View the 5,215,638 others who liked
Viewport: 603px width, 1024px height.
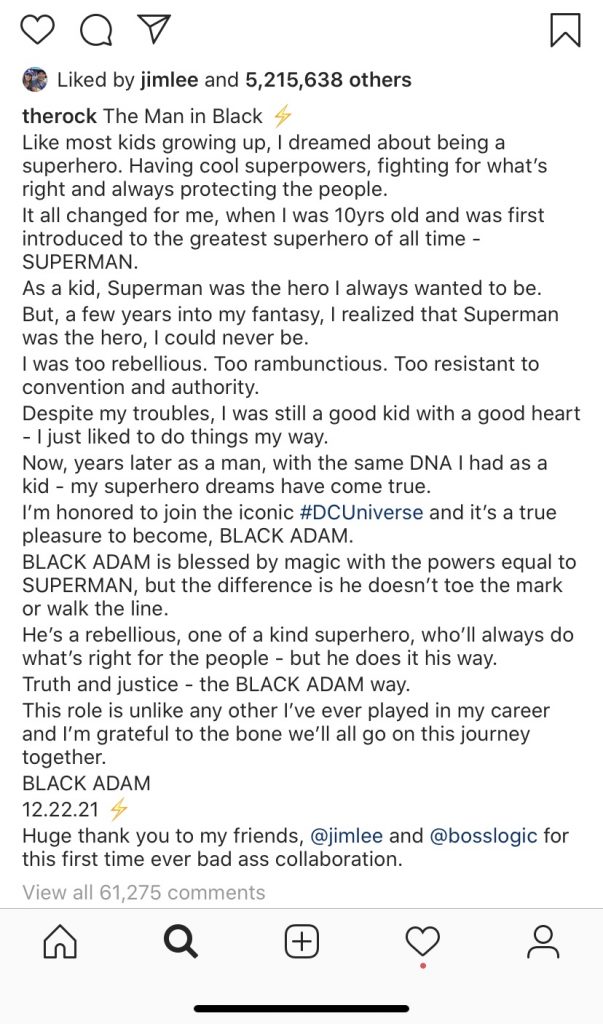pos(329,80)
